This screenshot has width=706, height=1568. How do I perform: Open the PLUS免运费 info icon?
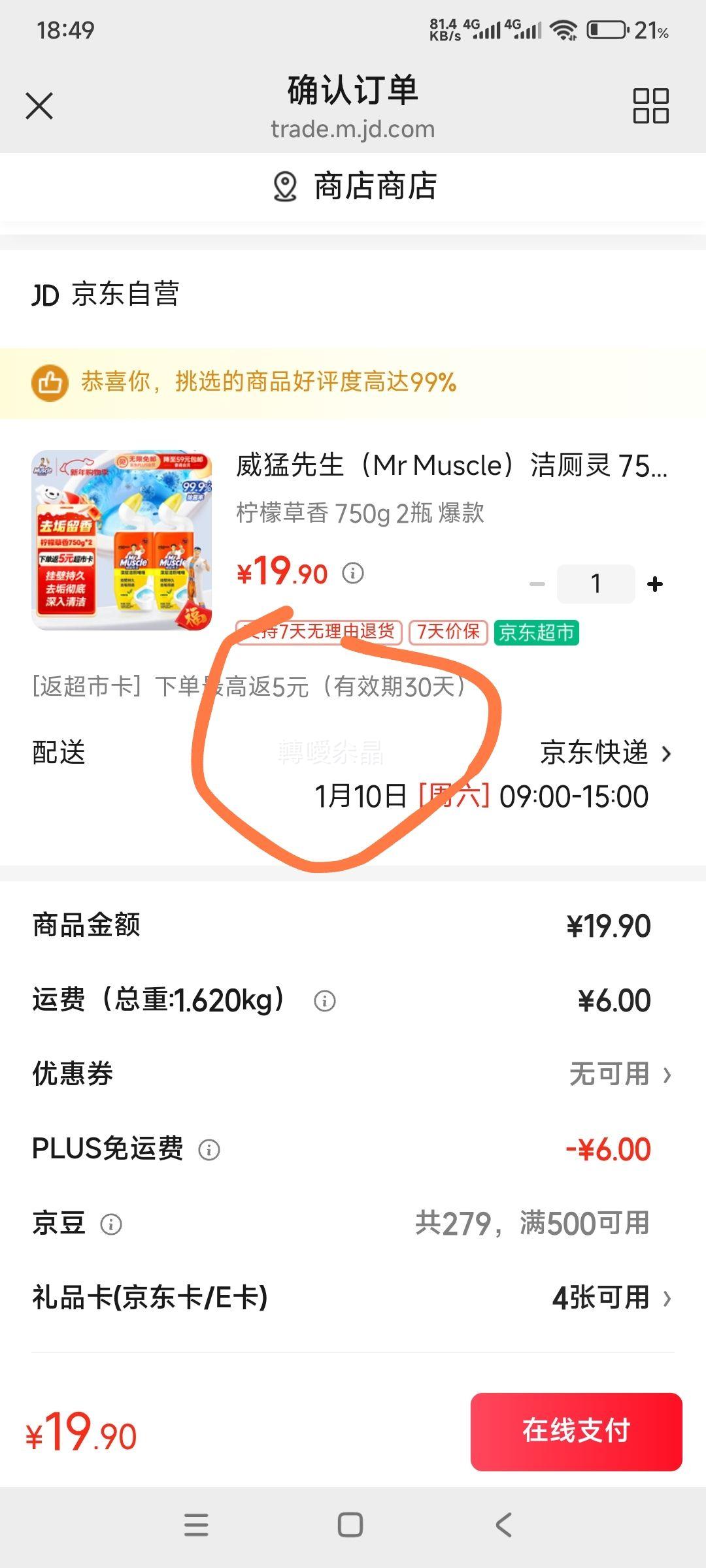(x=209, y=1150)
